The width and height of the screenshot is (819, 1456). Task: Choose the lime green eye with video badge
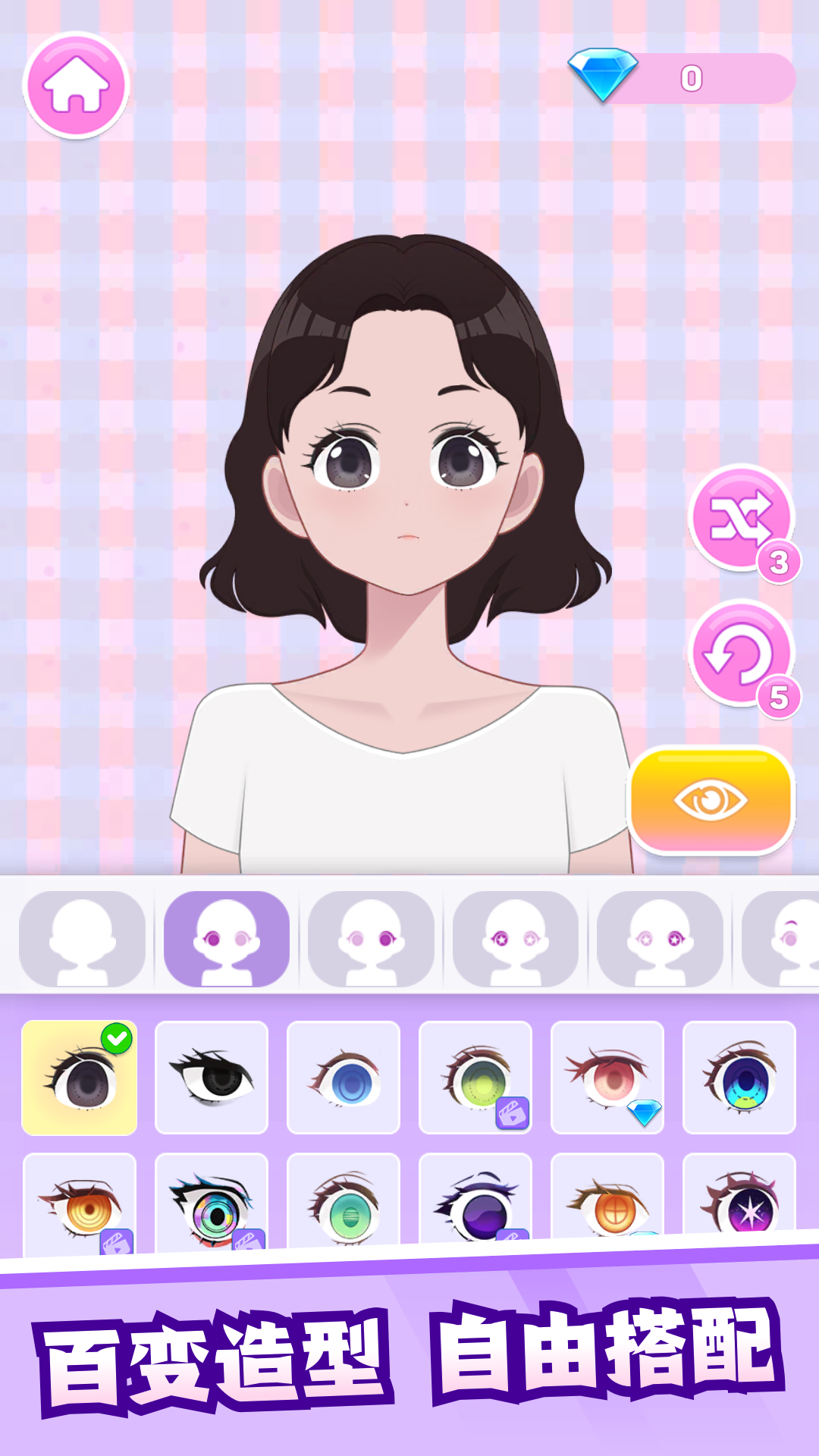475,1078
